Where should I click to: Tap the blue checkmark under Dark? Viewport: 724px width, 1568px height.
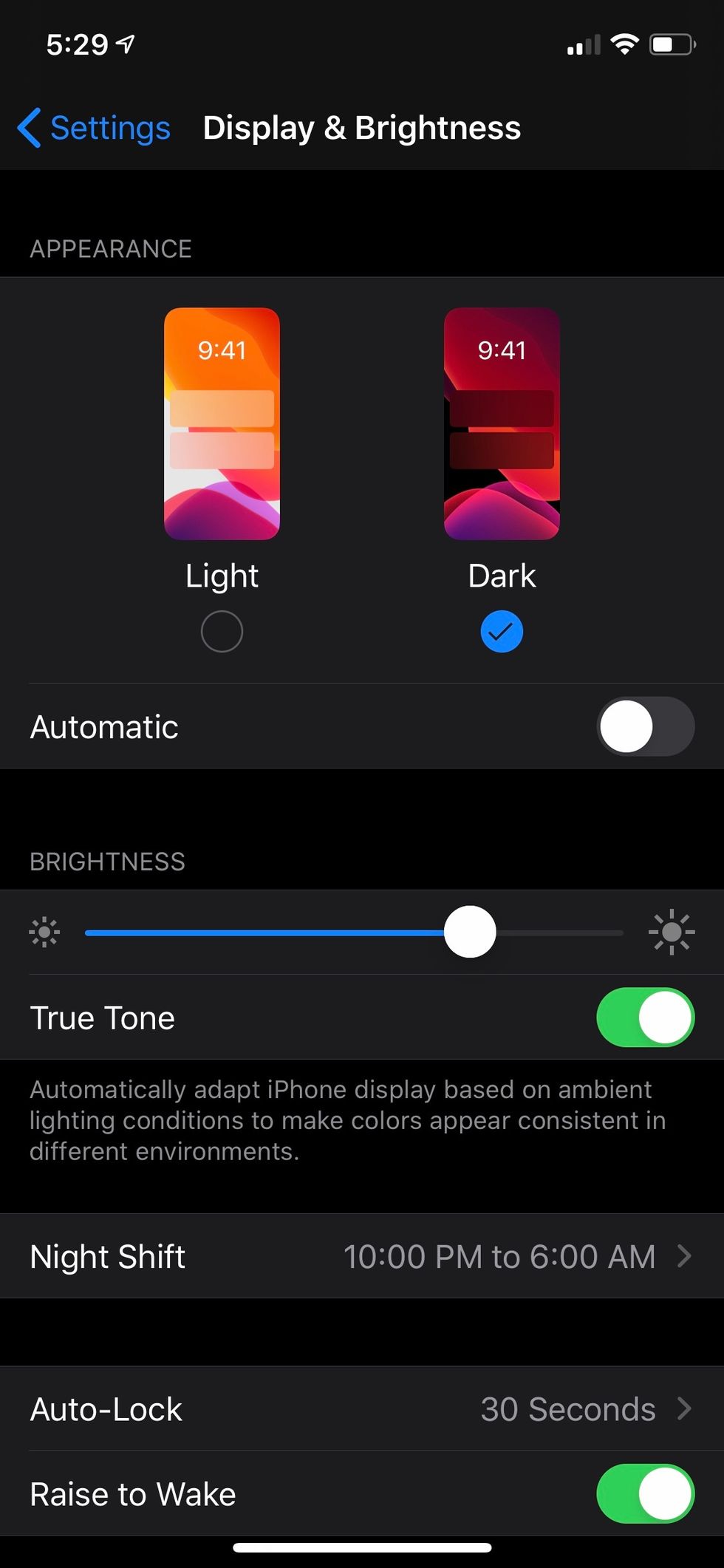(502, 631)
